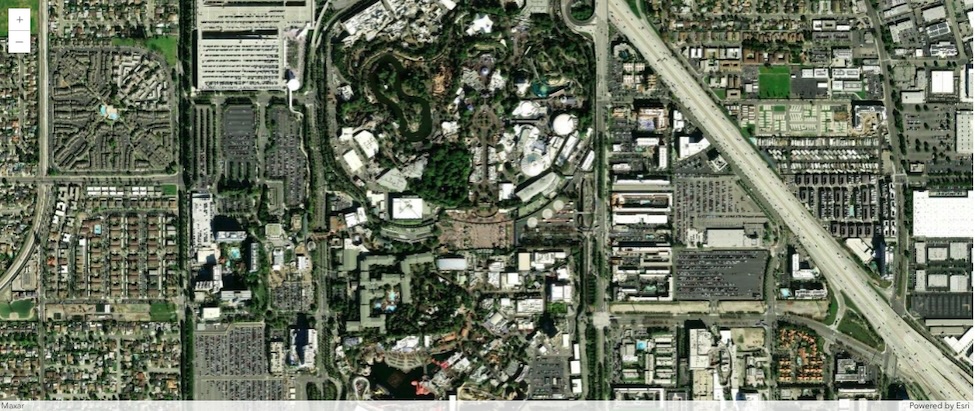This screenshot has height=411, width=975.
Task: Zoom in on the map
Action: (19, 19)
